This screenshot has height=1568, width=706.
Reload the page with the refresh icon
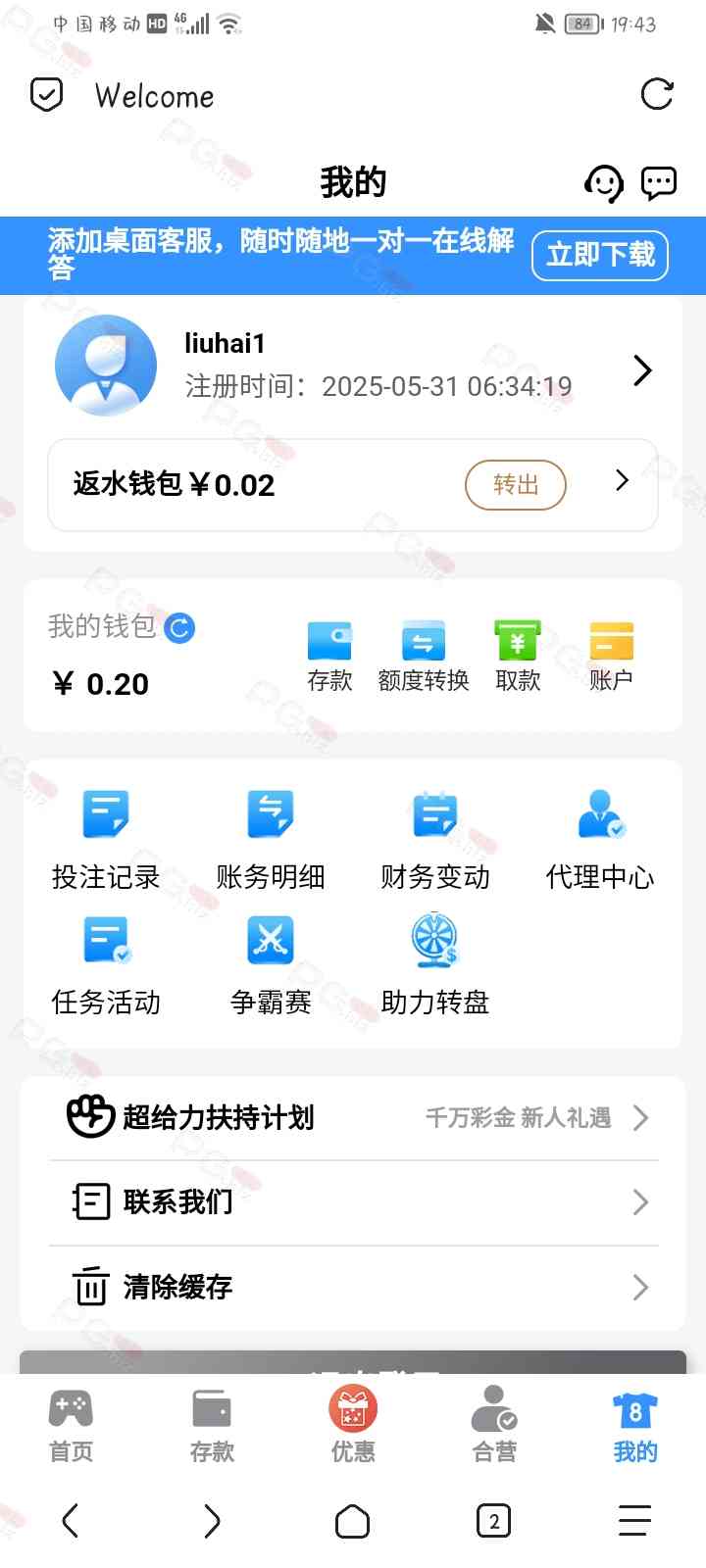click(657, 95)
